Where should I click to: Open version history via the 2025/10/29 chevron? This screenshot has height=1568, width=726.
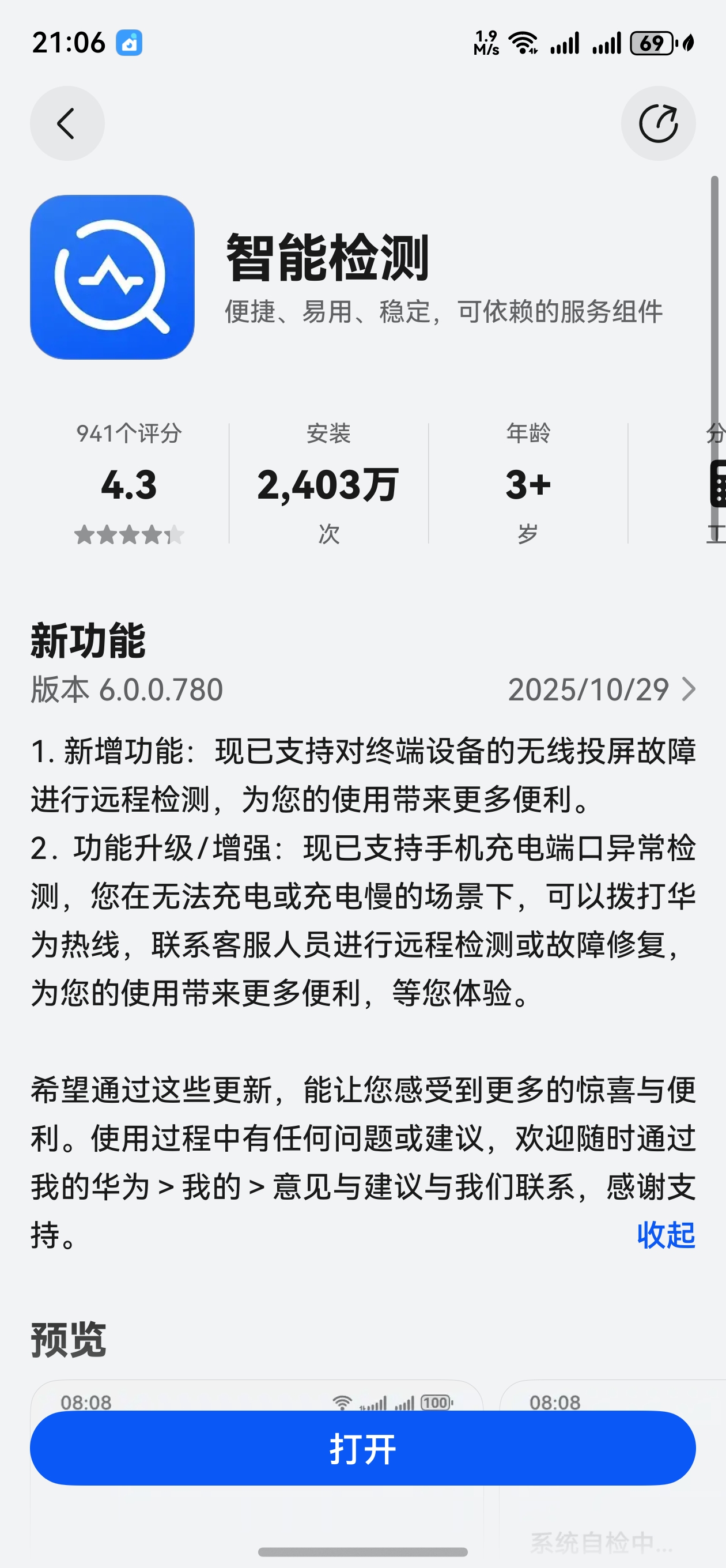point(687,689)
